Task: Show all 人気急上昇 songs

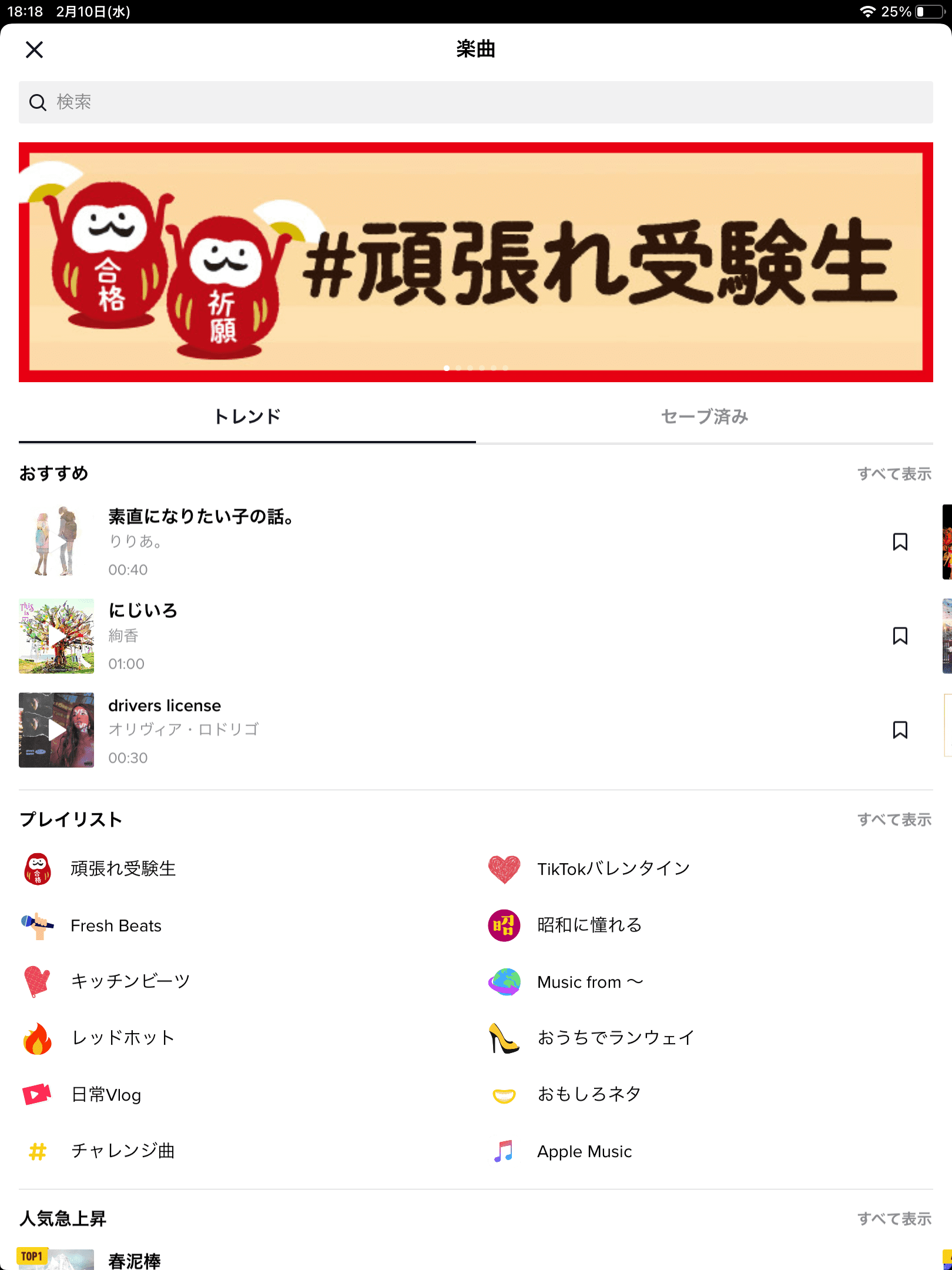Action: pos(894,1219)
